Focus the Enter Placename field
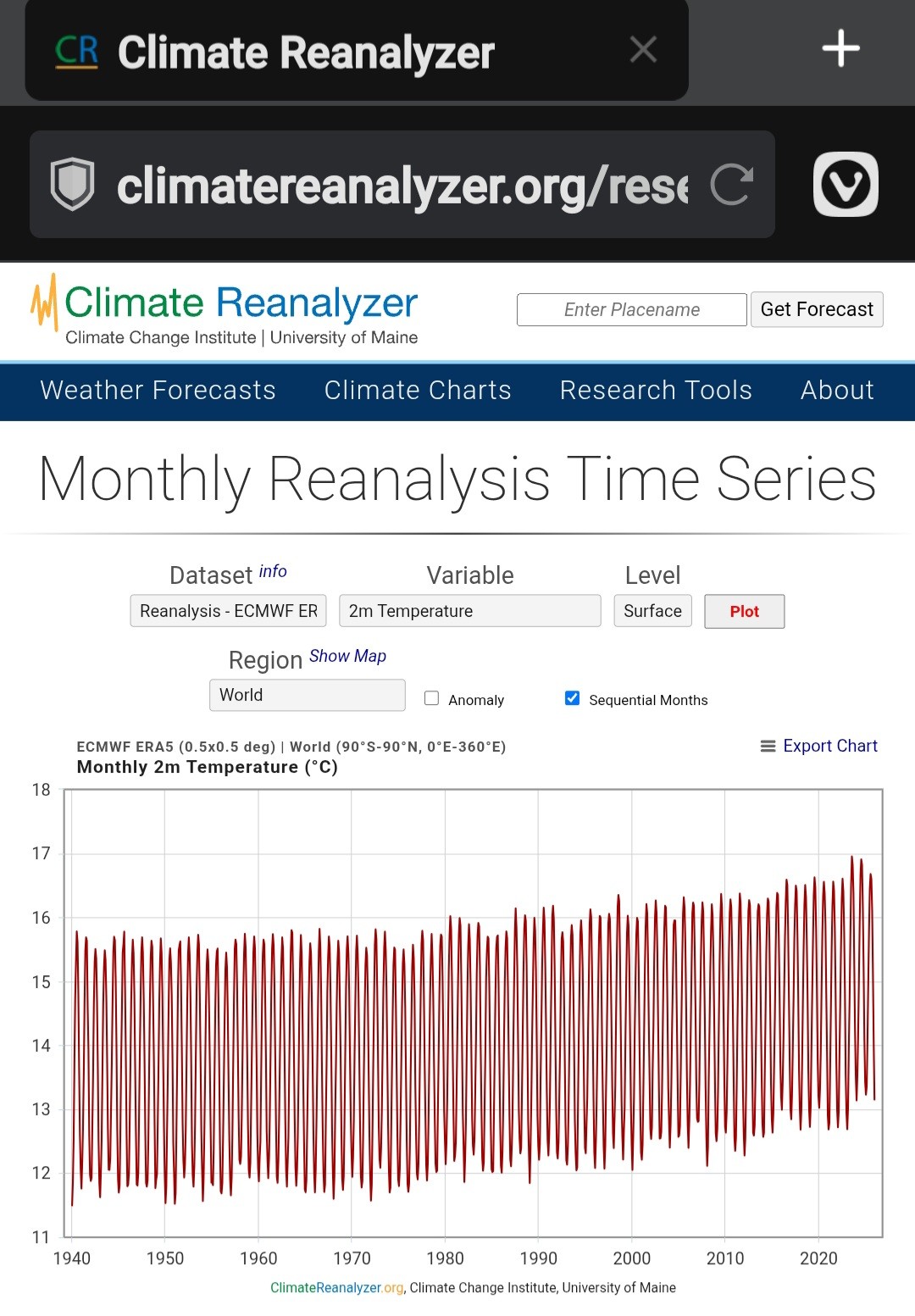 631,309
